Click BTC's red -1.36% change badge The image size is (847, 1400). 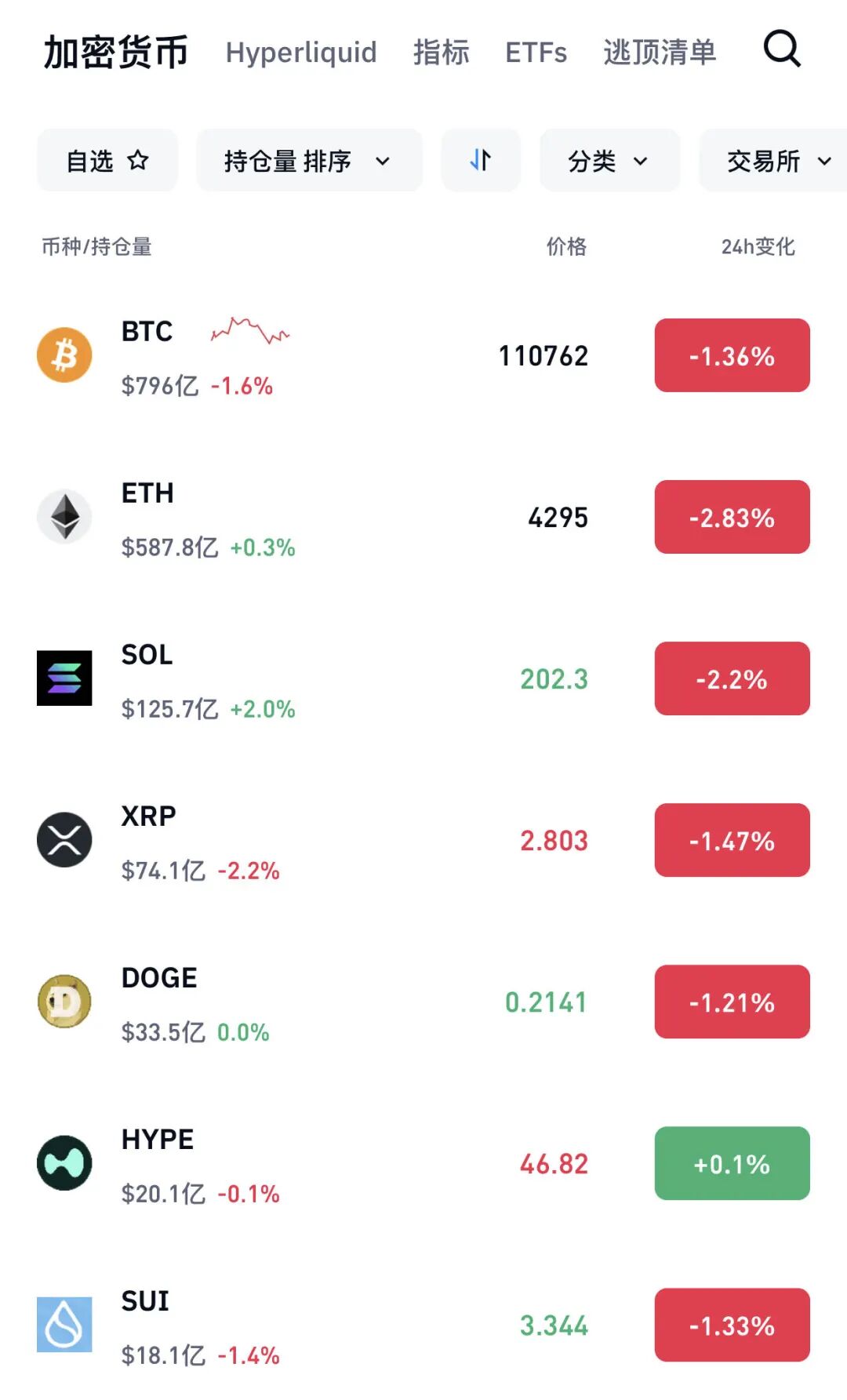(x=731, y=355)
